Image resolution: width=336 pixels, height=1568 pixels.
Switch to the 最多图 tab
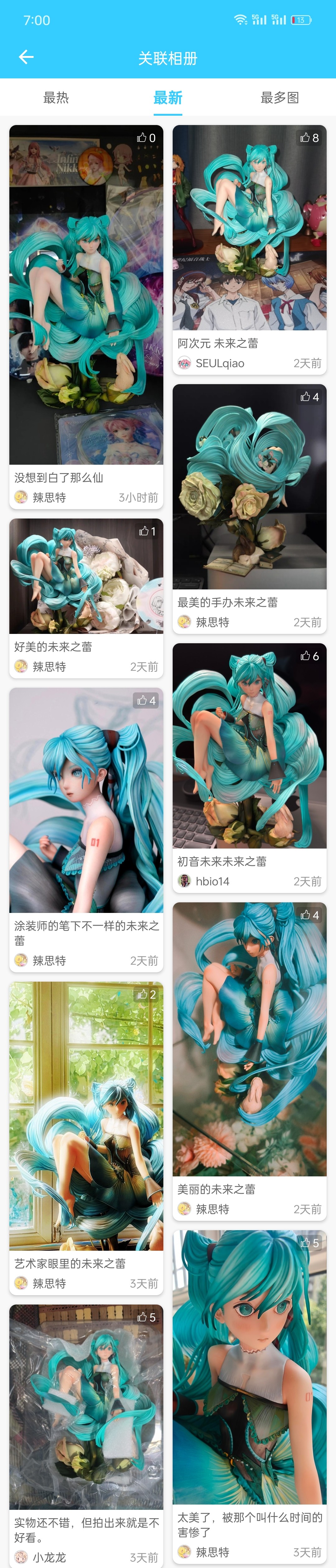pos(279,97)
